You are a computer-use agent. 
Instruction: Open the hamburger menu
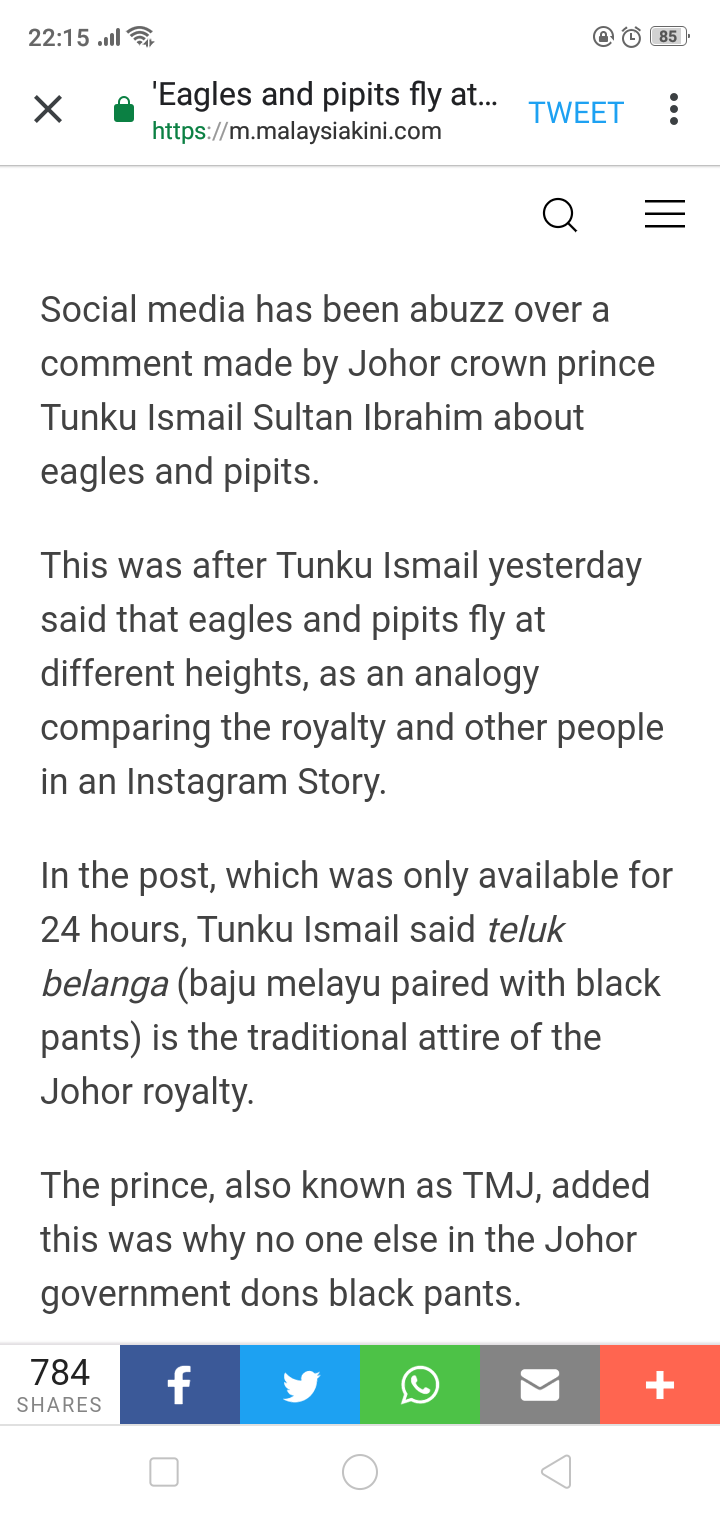[x=664, y=215]
